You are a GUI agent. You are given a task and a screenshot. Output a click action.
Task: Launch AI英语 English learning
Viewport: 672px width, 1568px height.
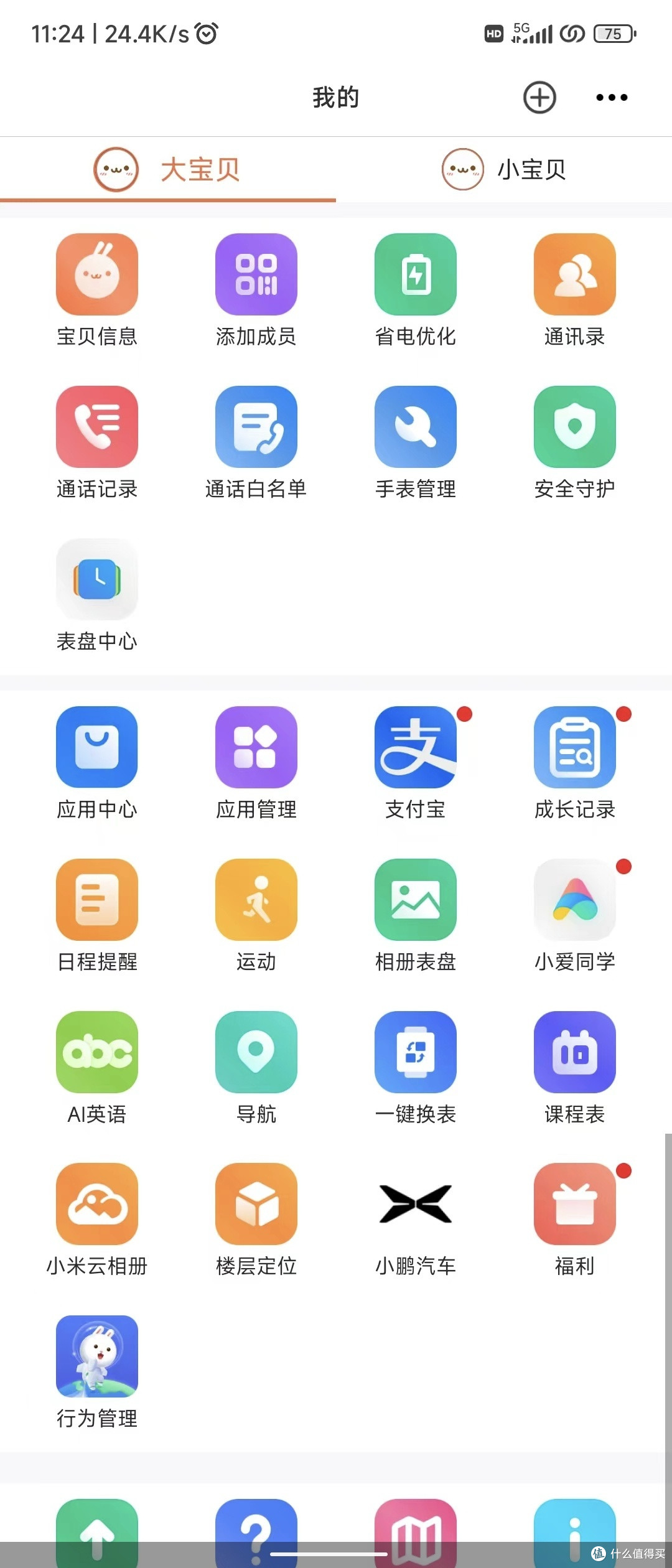pos(96,1052)
